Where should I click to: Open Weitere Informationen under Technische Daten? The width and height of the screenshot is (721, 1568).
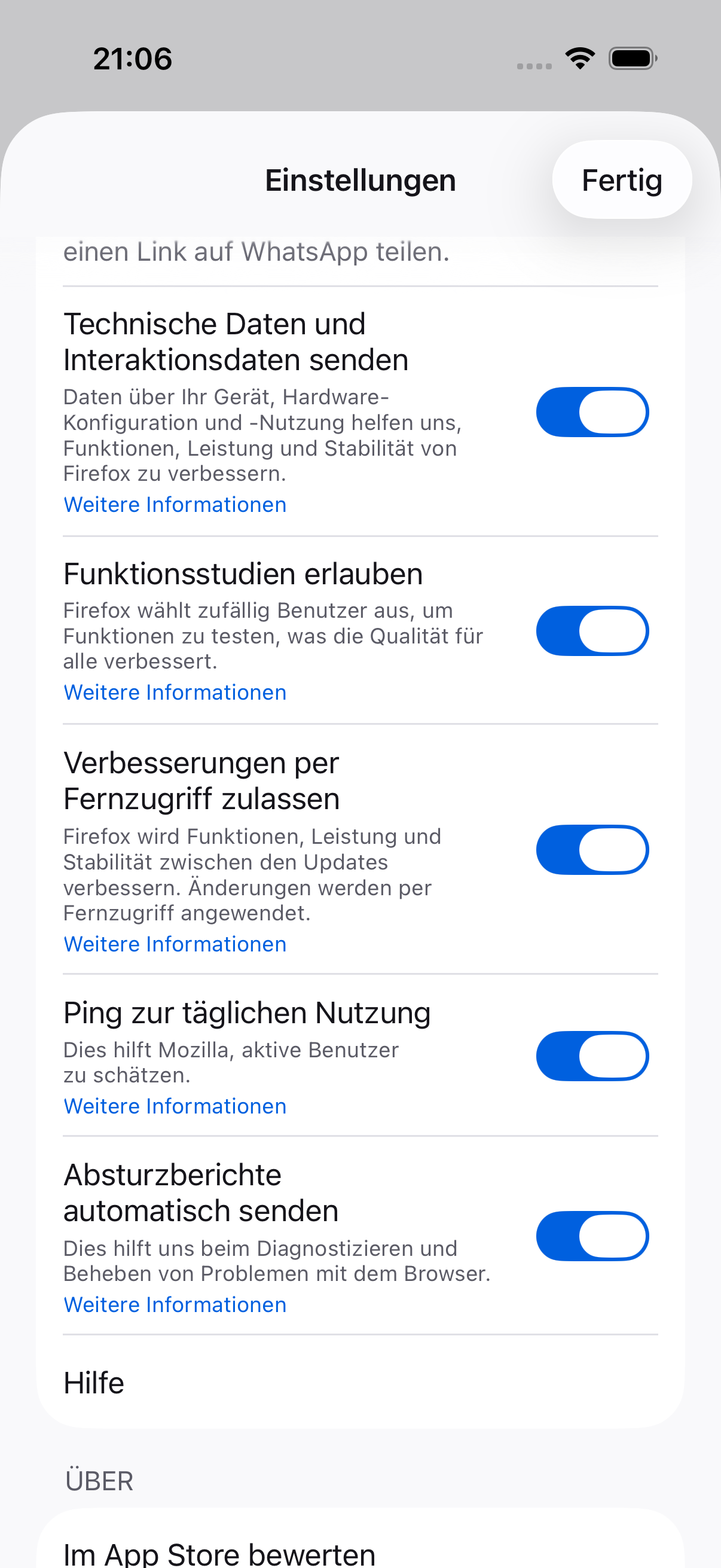(x=175, y=505)
